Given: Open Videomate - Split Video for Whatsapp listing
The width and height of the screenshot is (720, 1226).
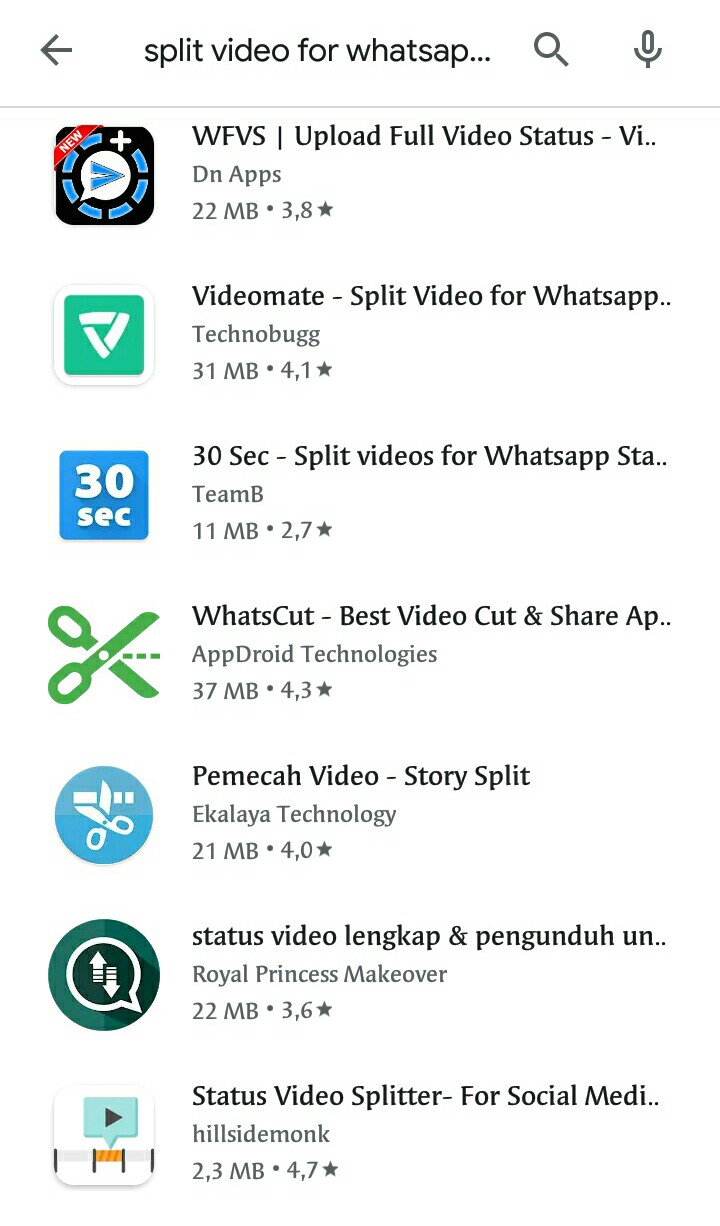Looking at the screenshot, I should pyautogui.click(x=432, y=296).
